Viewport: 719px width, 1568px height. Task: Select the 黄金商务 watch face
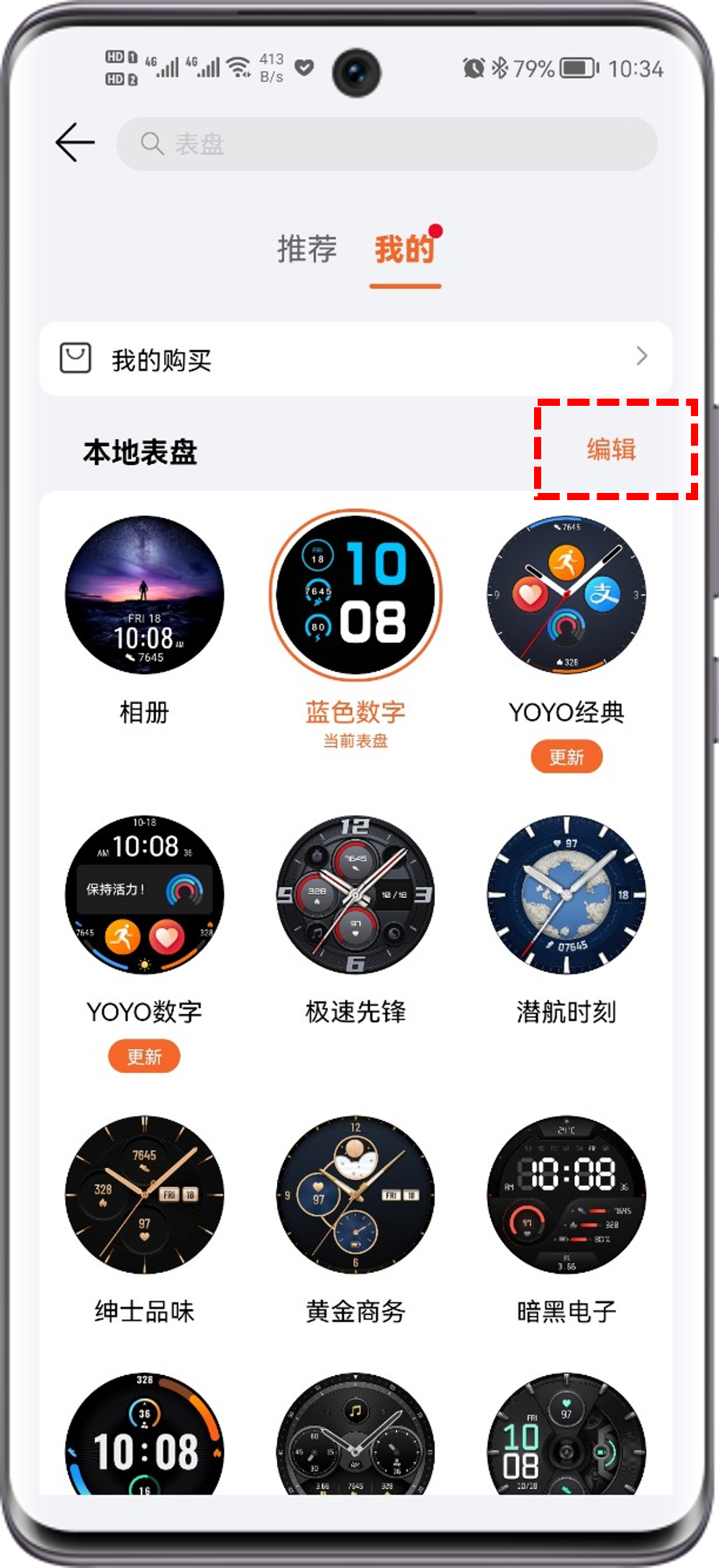click(356, 1195)
